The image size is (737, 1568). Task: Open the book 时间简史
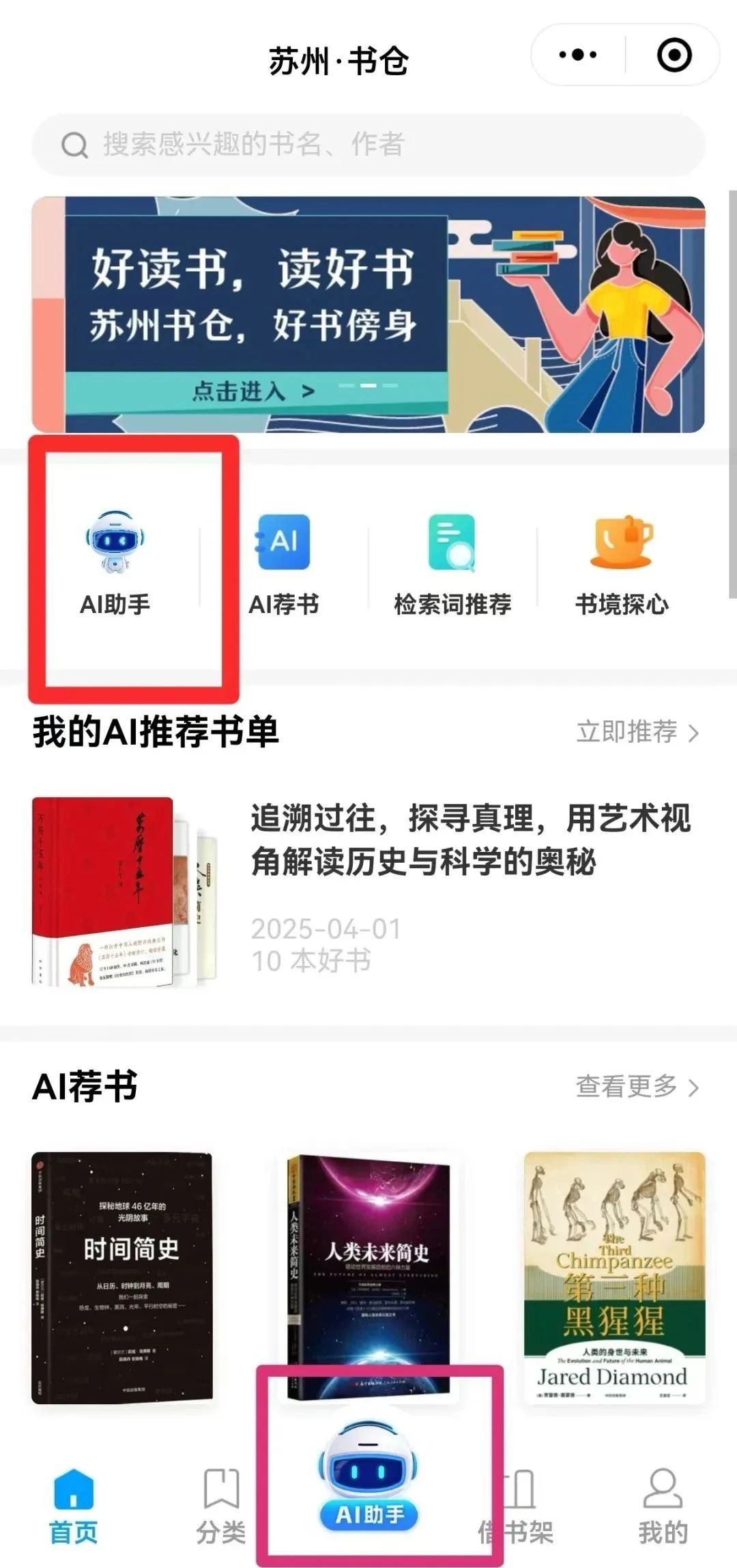[122, 1277]
